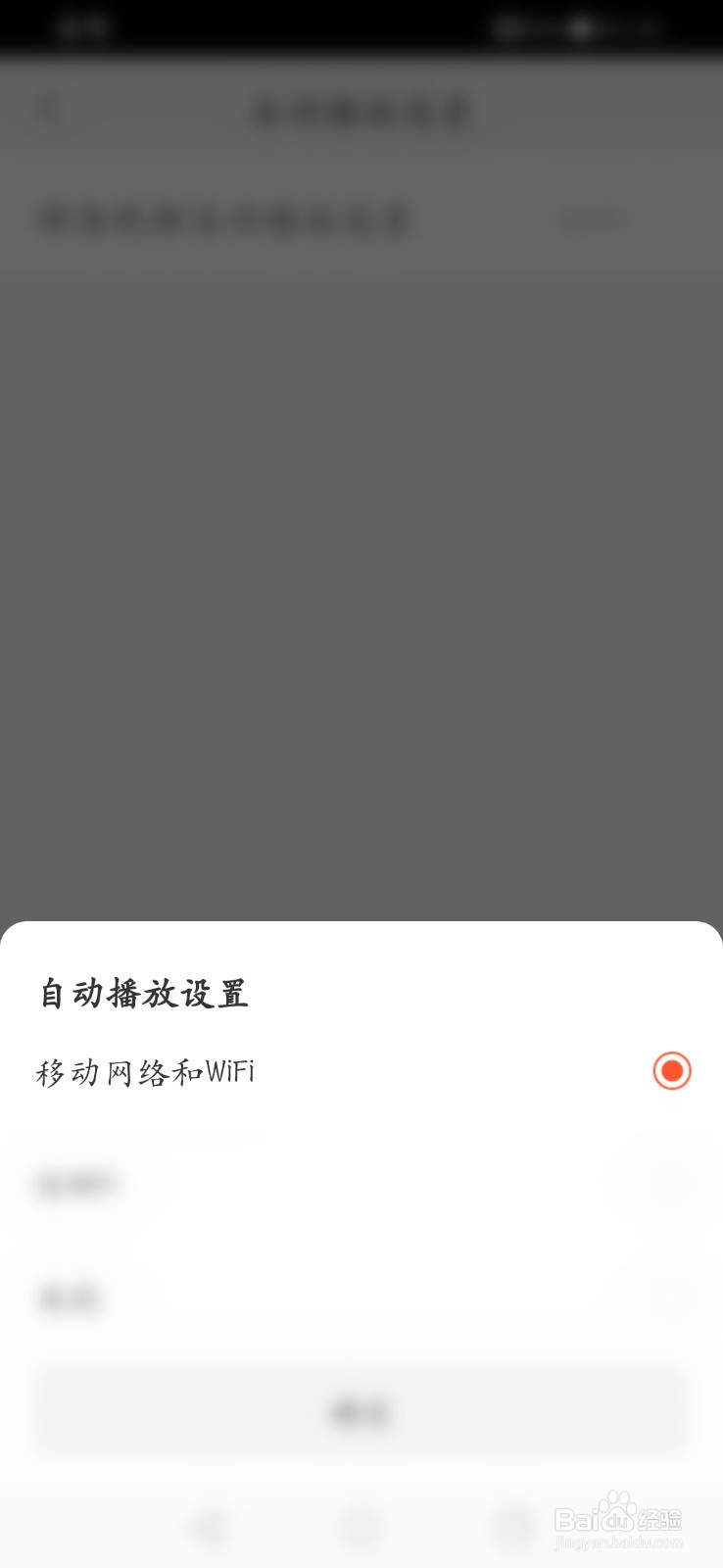This screenshot has width=723, height=1568.
Task: Select the second autoplay option's radio
Action: [670, 1184]
